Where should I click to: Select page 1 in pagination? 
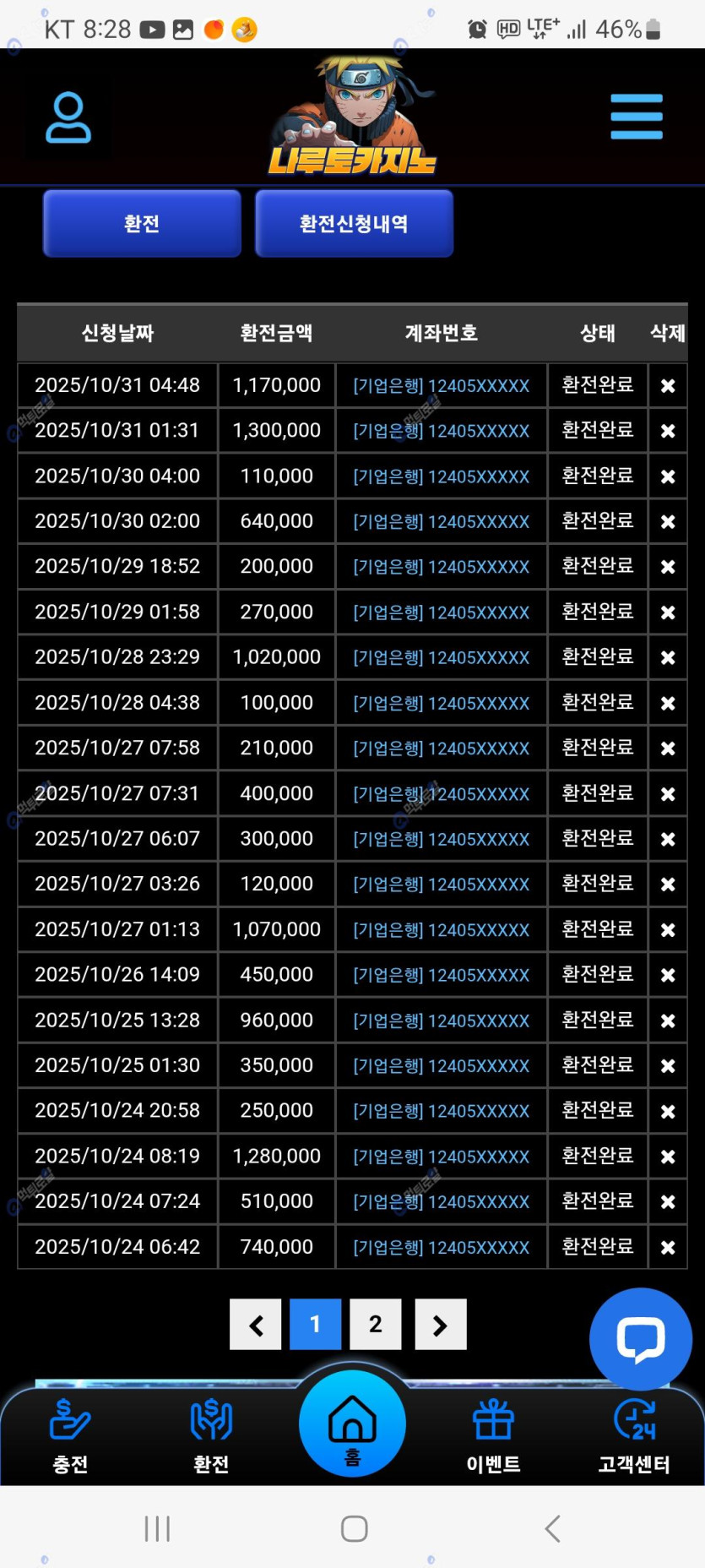click(x=315, y=1325)
